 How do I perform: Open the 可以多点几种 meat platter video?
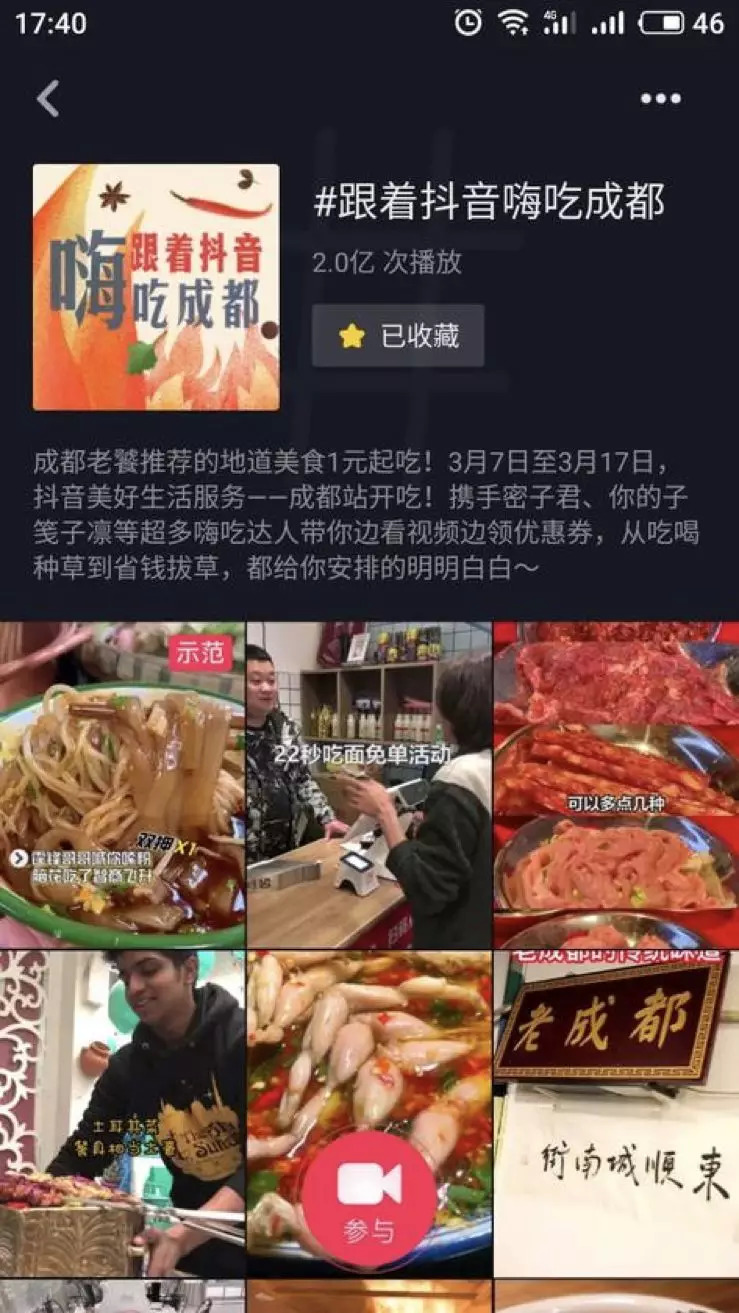[616, 785]
